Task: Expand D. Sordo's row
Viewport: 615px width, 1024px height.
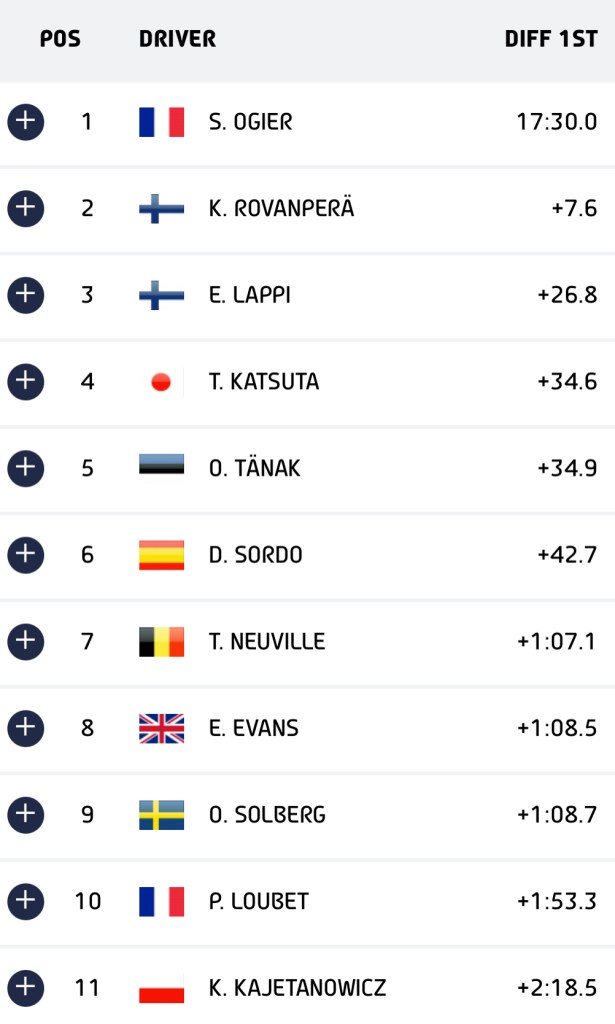Action: pyautogui.click(x=25, y=554)
